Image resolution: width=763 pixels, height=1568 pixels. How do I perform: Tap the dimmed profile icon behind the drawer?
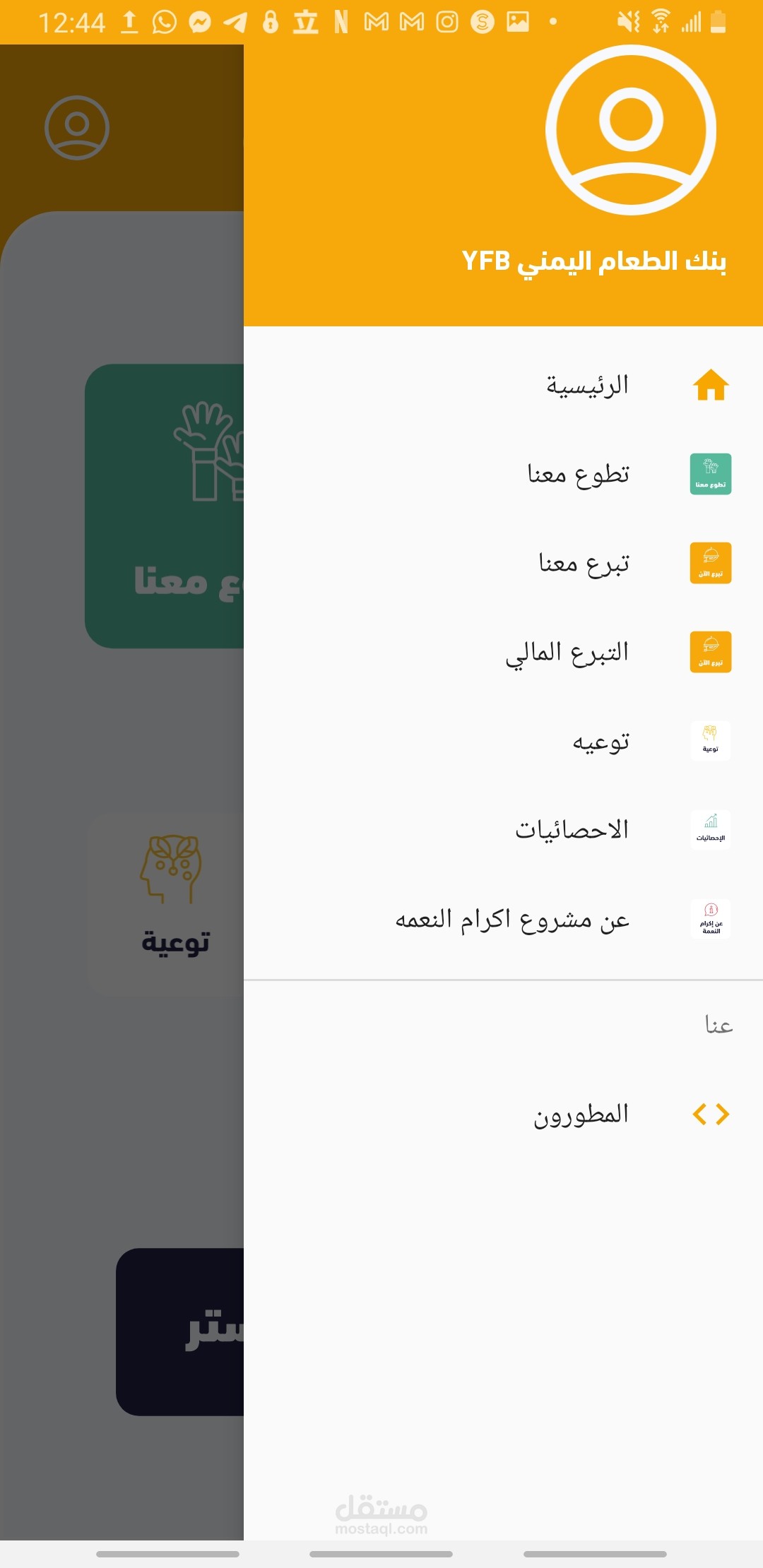(x=77, y=128)
